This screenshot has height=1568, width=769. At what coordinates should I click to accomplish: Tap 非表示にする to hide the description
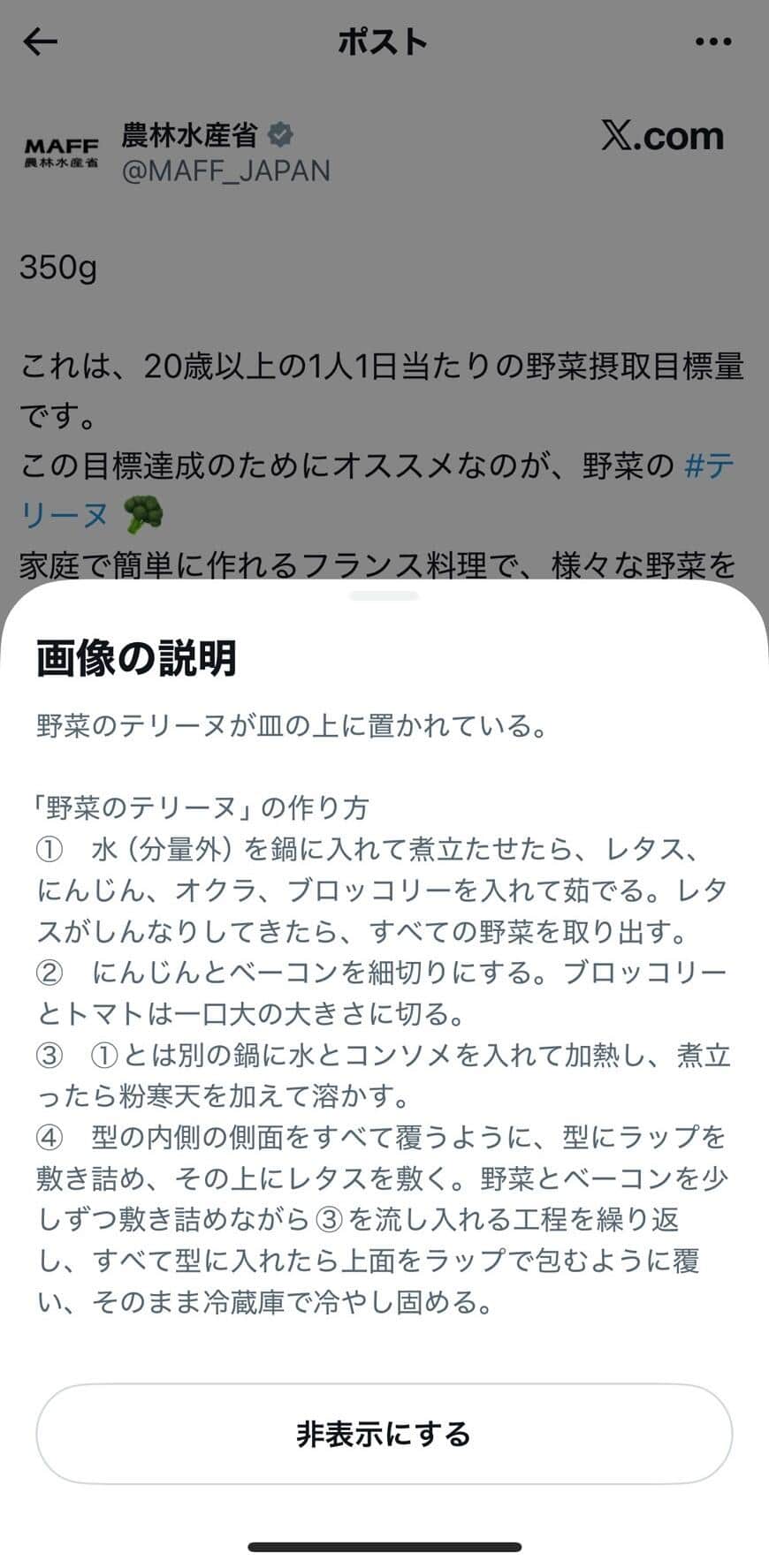point(384,1433)
